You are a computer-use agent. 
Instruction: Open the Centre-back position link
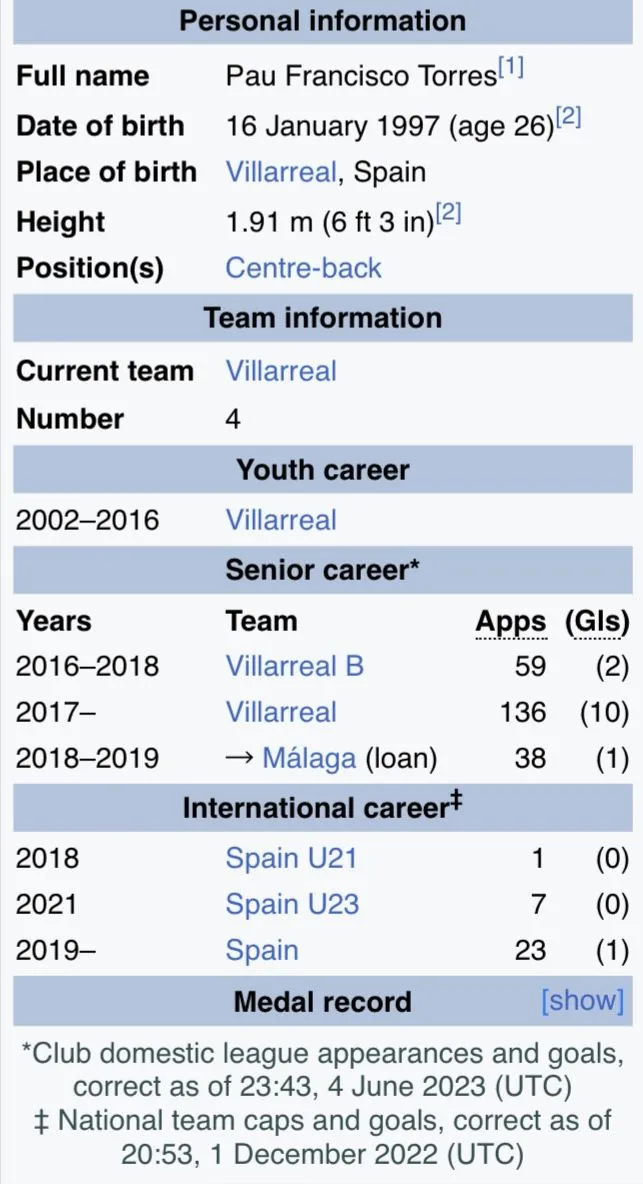pyautogui.click(x=303, y=268)
